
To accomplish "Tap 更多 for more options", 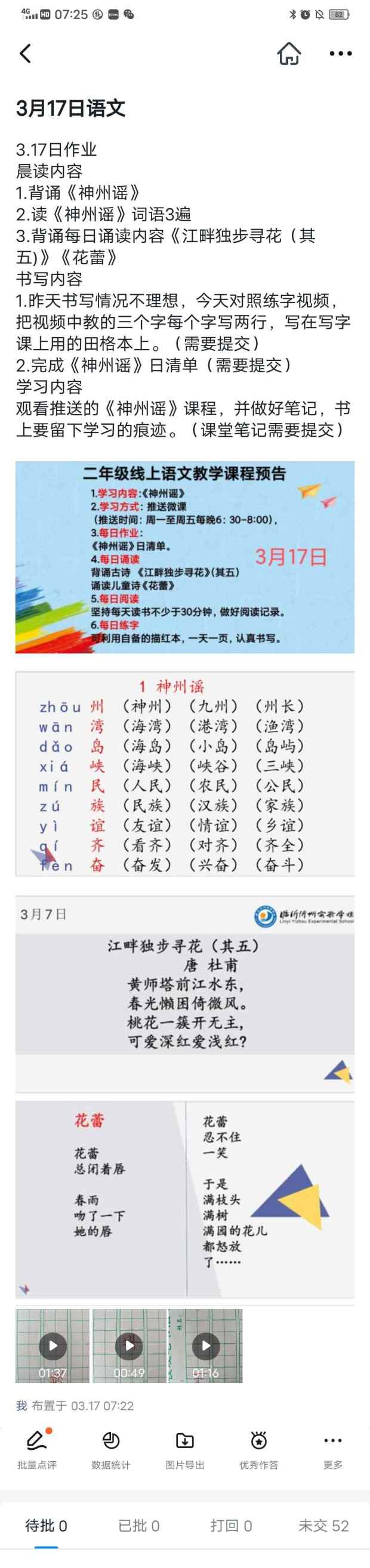I will pyautogui.click(x=333, y=1449).
